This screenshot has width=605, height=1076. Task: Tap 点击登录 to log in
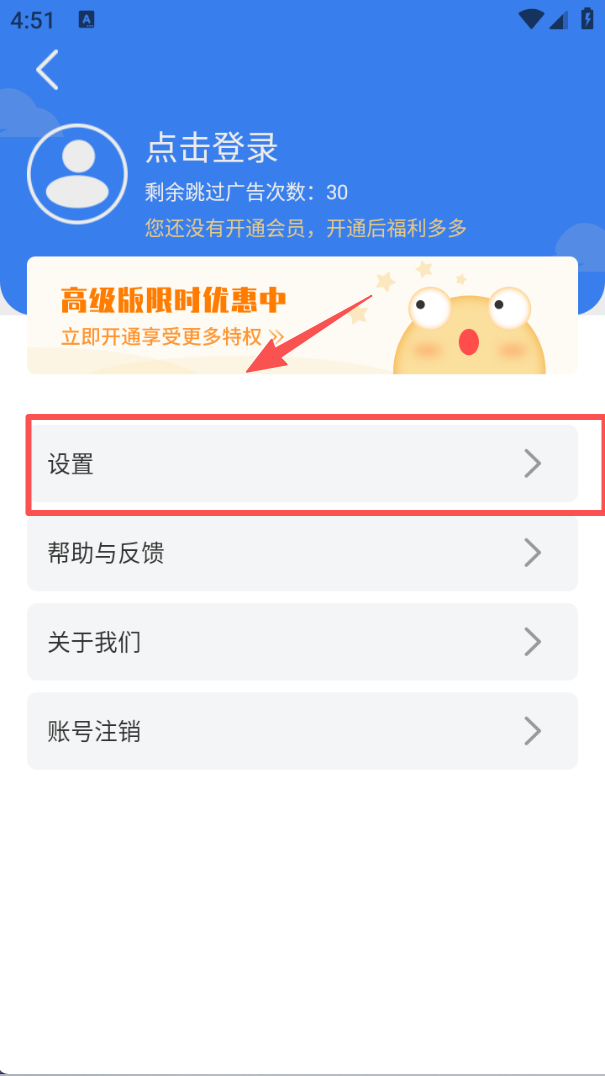pyautogui.click(x=211, y=148)
